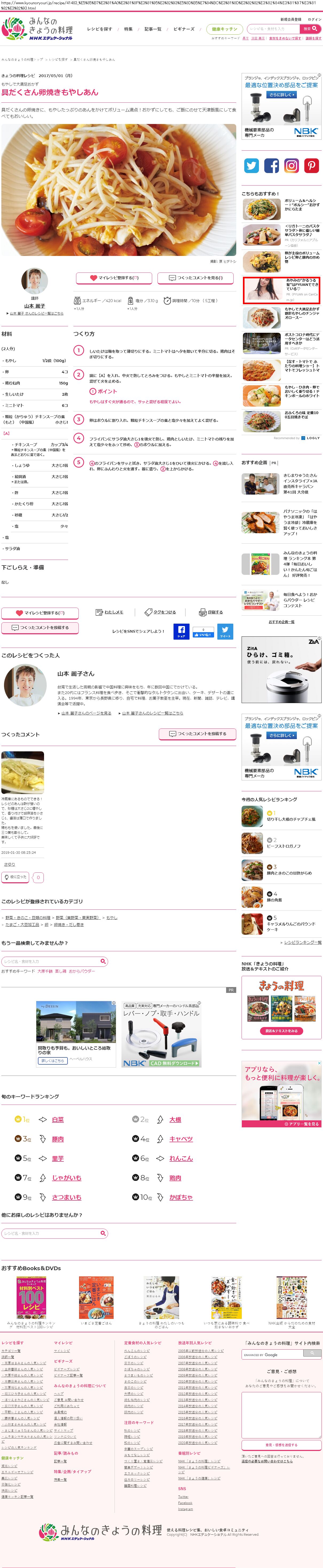This screenshot has height=1568, width=323.
Task: Register recipe with マイレシピ登録する below the photo
Action: [x=114, y=278]
